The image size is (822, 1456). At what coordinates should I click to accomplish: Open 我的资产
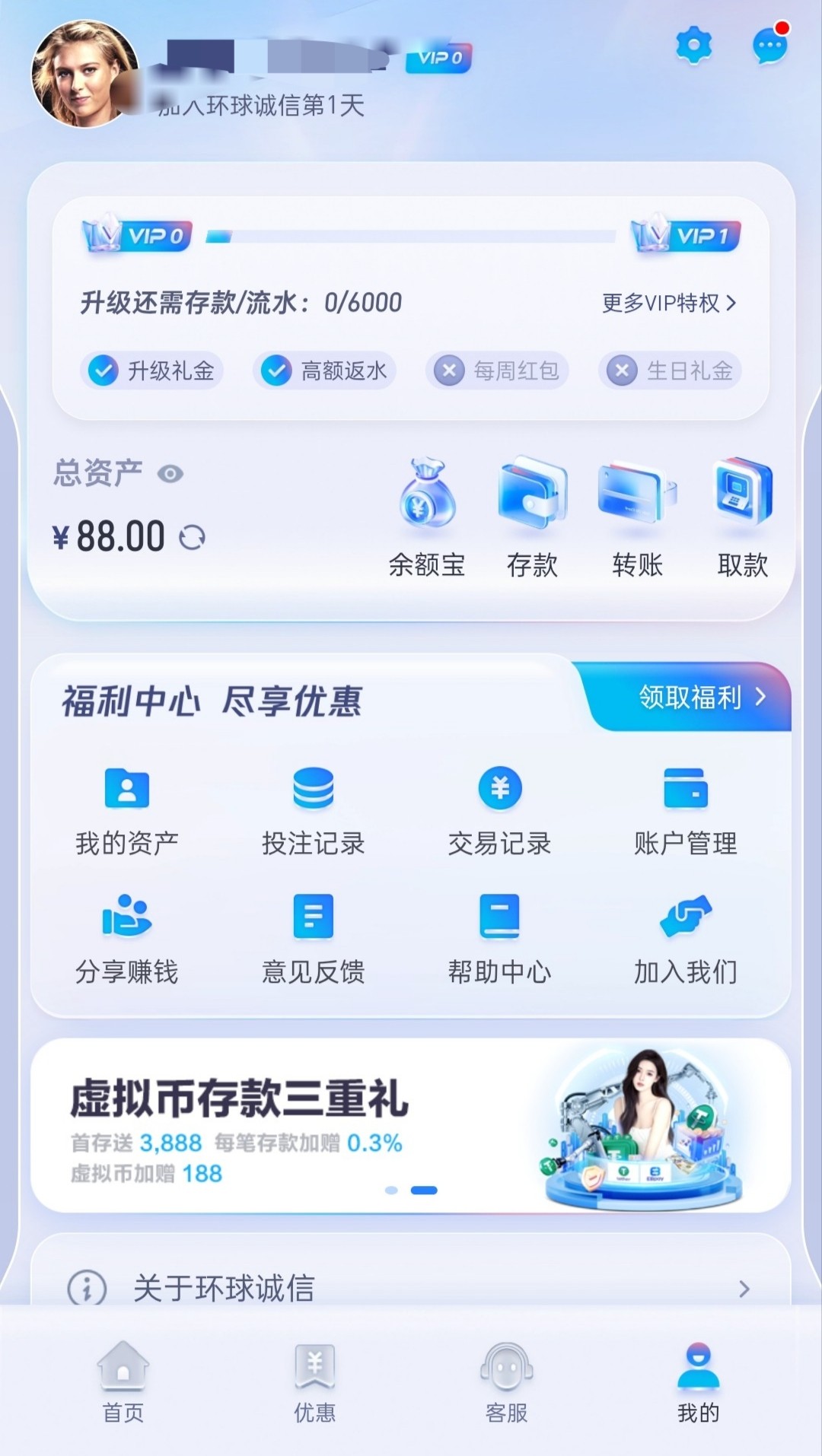coord(127,811)
